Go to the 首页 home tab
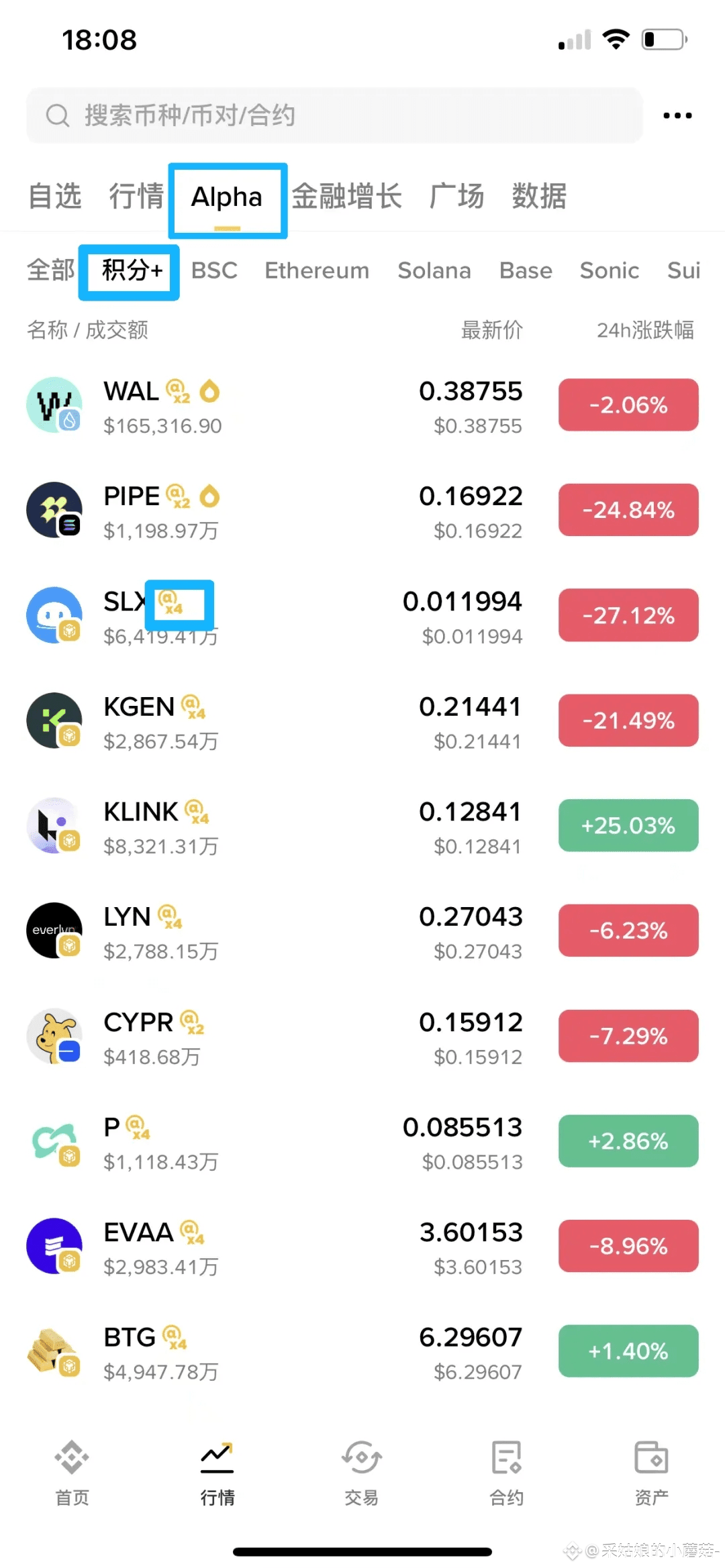Image resolution: width=725 pixels, height=1568 pixels. (x=72, y=1471)
